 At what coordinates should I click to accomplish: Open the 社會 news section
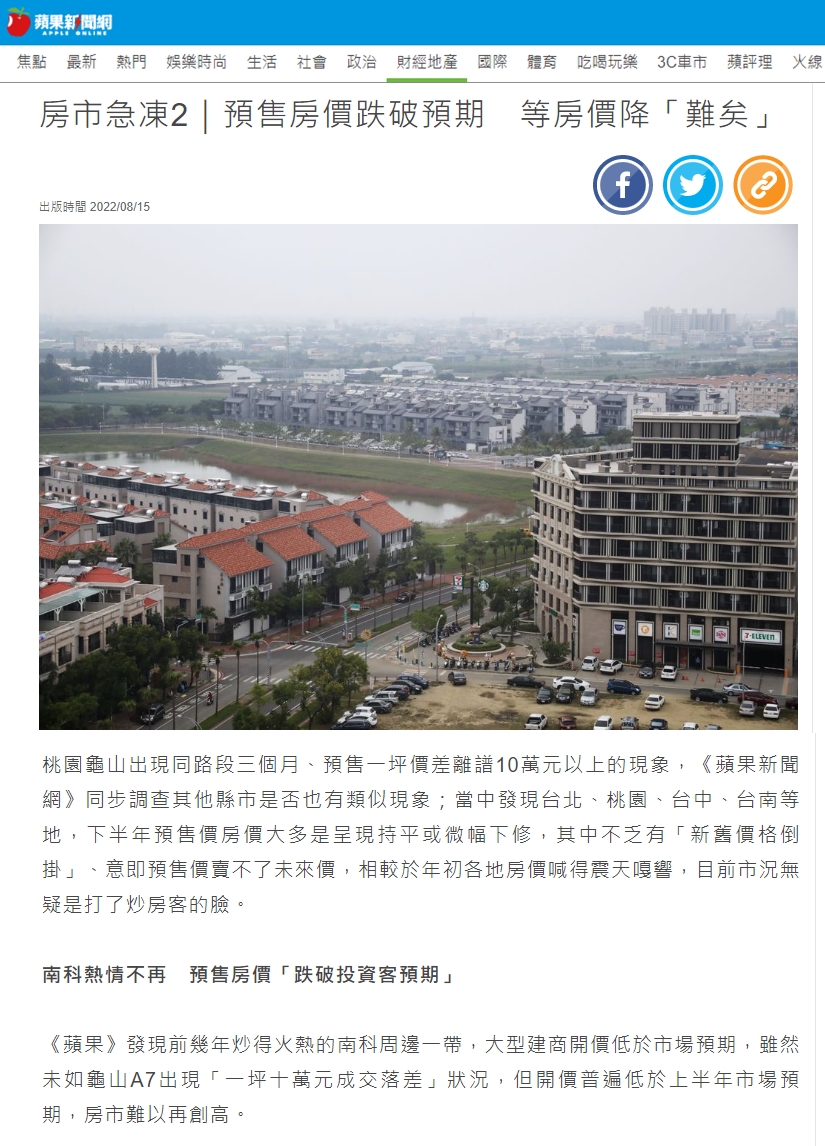point(312,62)
